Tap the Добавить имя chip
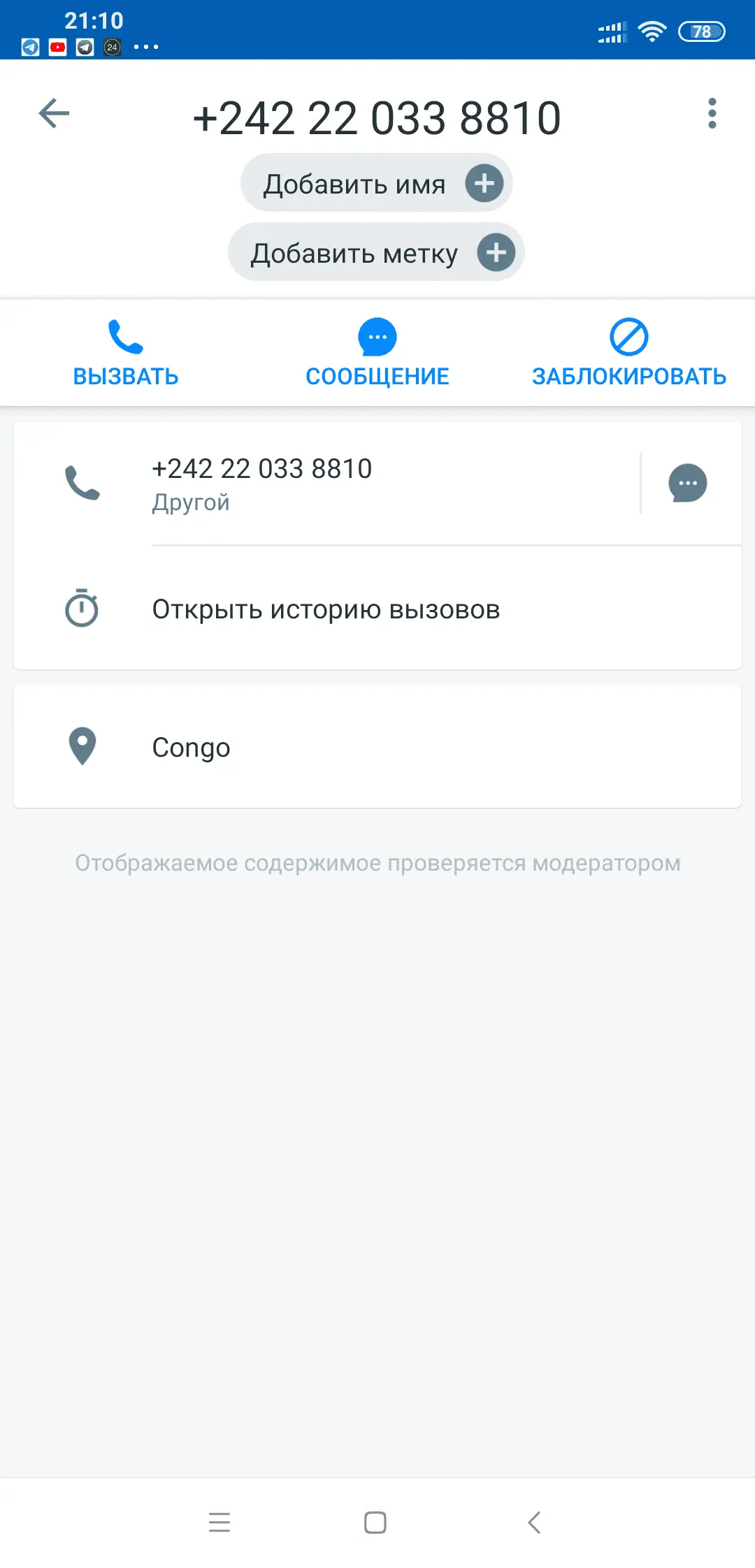755x1568 pixels. pos(376,184)
